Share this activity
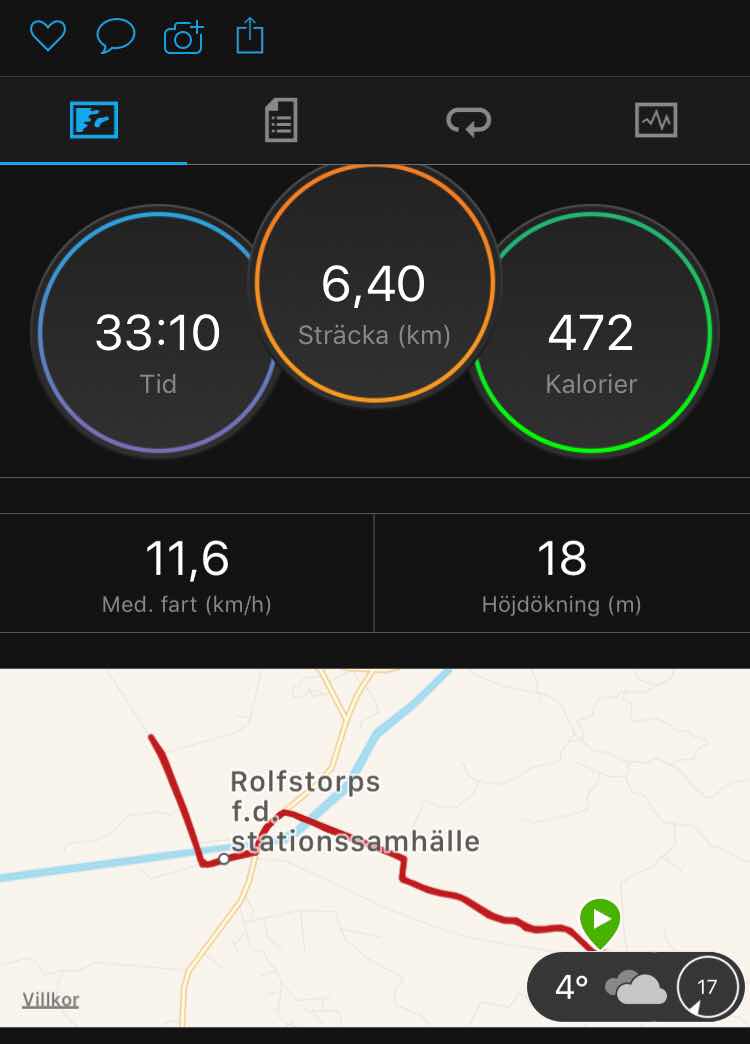The image size is (750, 1044). pyautogui.click(x=250, y=37)
